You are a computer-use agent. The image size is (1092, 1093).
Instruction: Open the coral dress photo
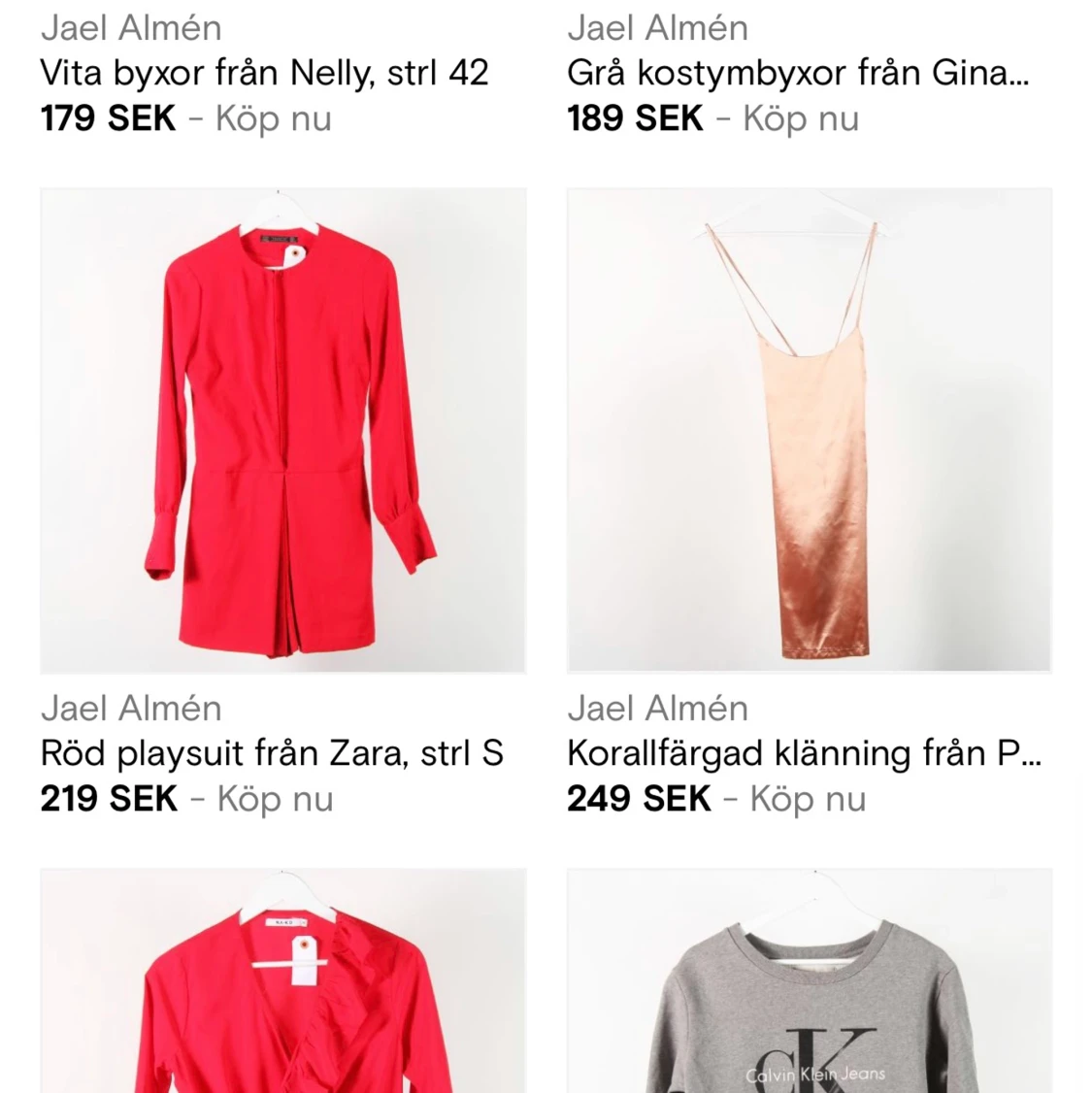click(809, 430)
